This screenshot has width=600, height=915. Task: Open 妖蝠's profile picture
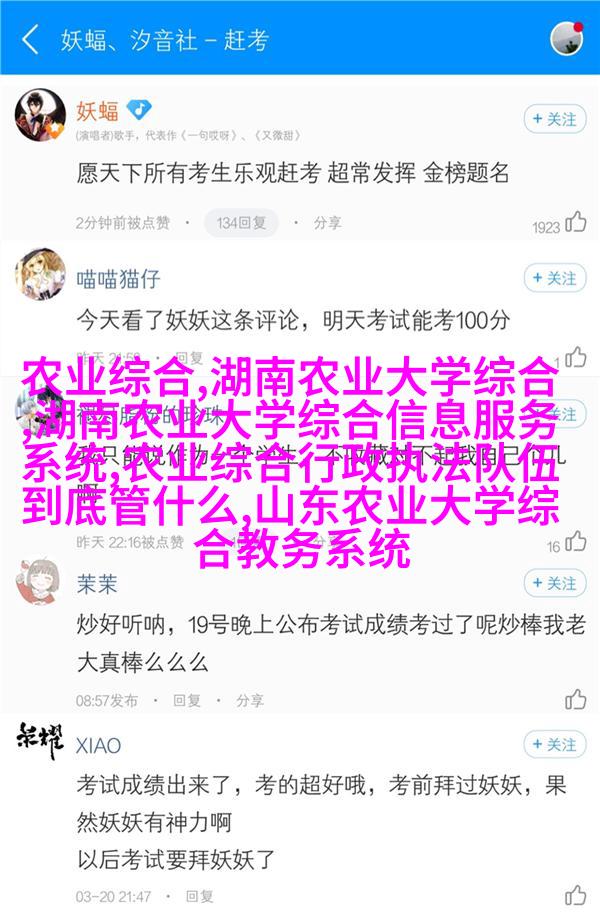pyautogui.click(x=40, y=116)
